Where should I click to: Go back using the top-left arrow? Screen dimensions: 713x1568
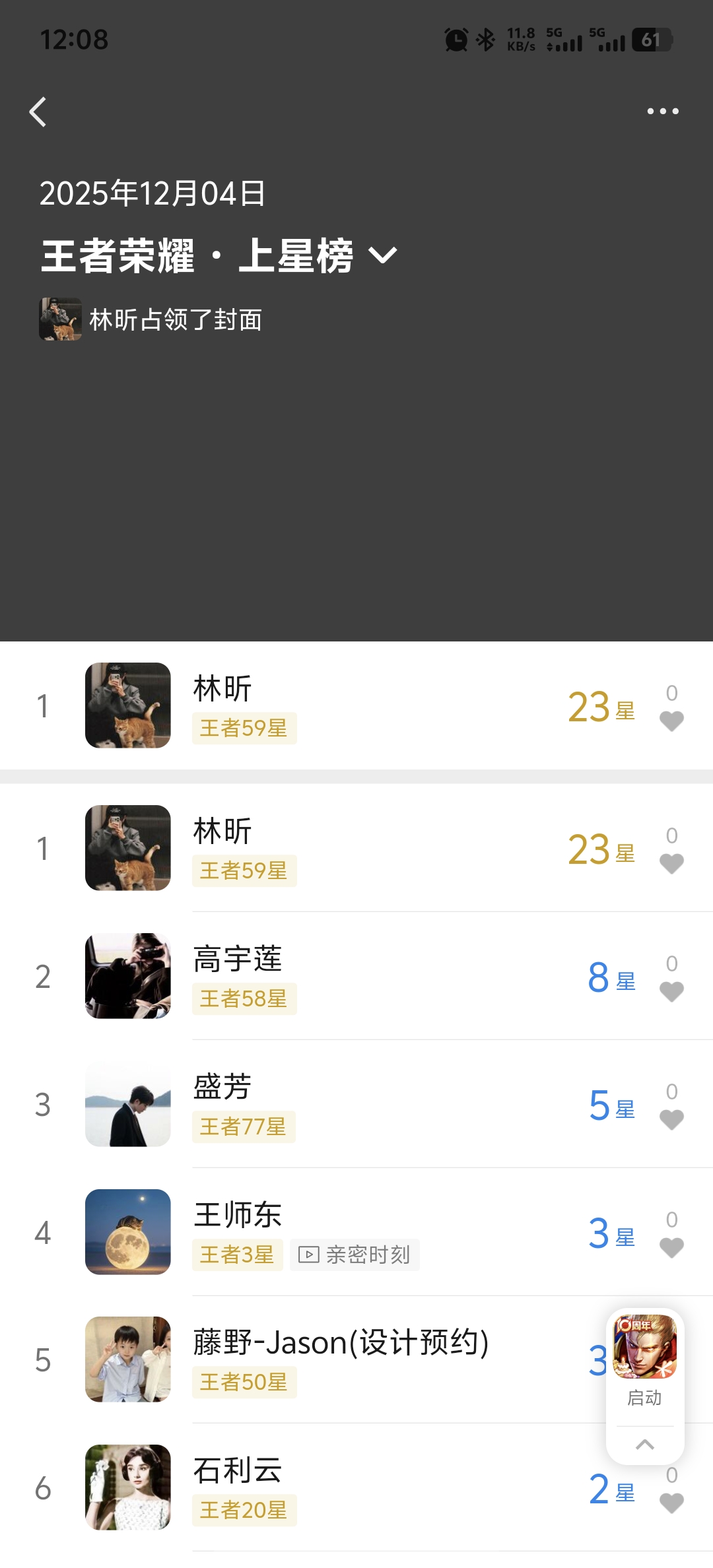(38, 112)
